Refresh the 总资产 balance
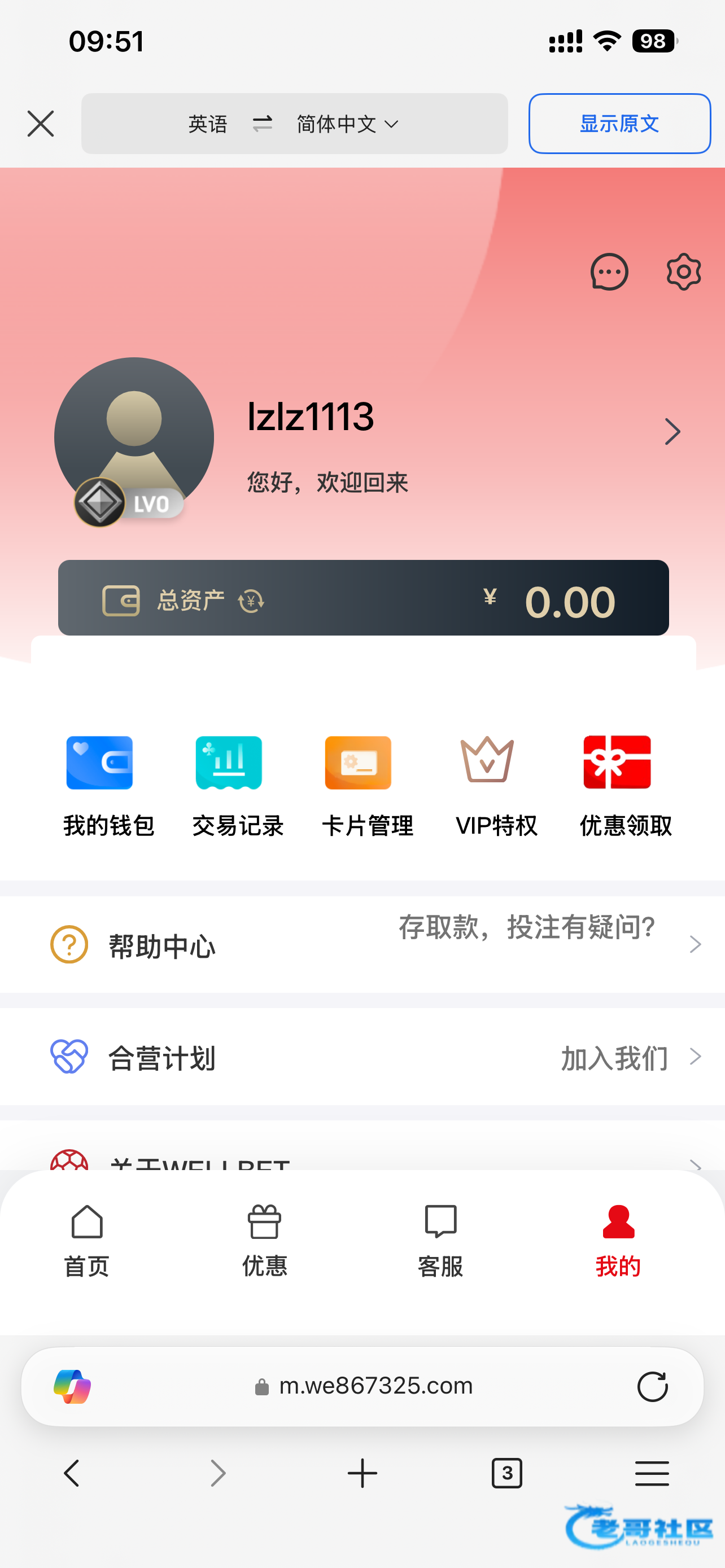 (251, 601)
